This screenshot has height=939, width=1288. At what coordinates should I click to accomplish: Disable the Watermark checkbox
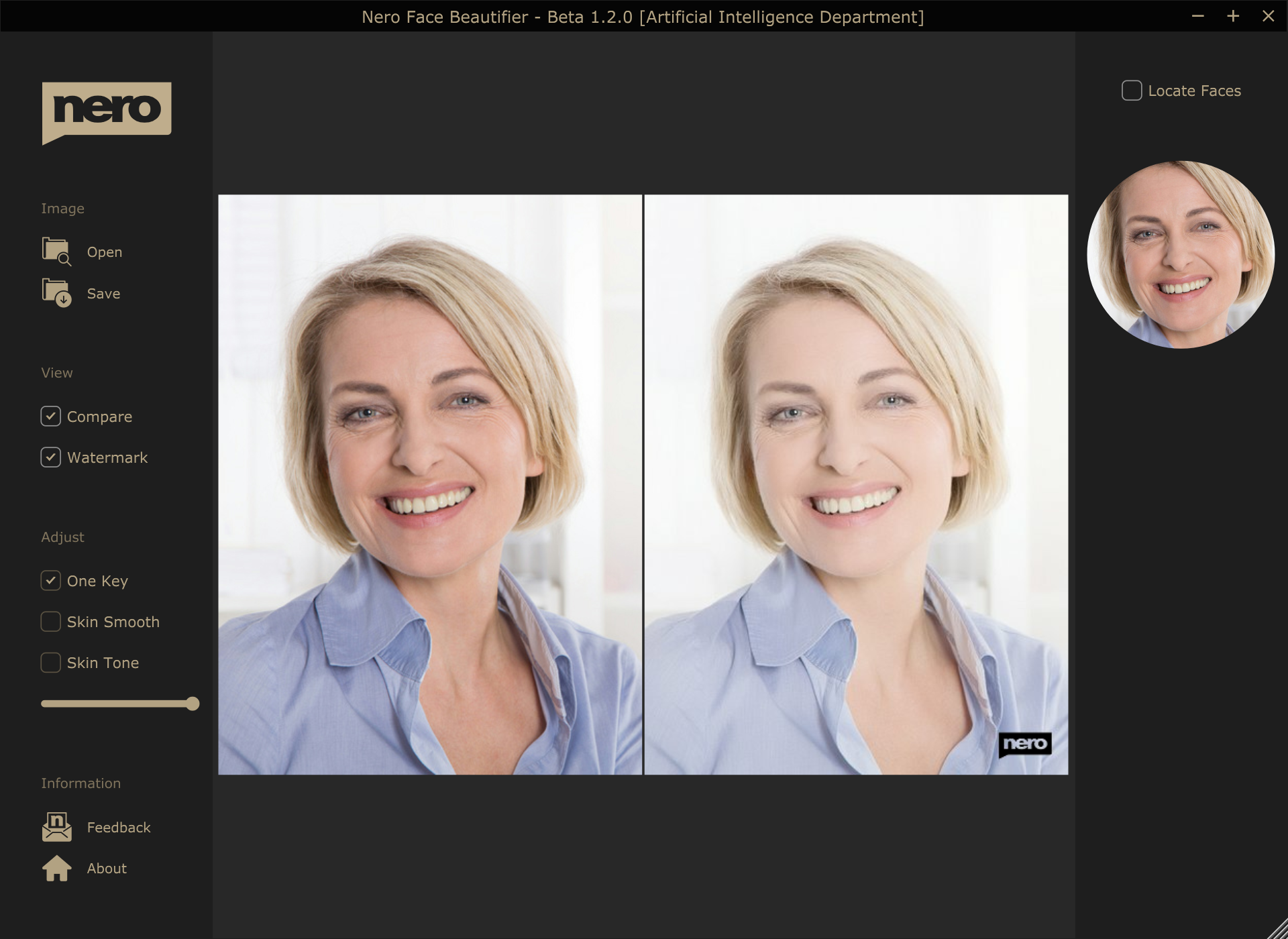[51, 457]
